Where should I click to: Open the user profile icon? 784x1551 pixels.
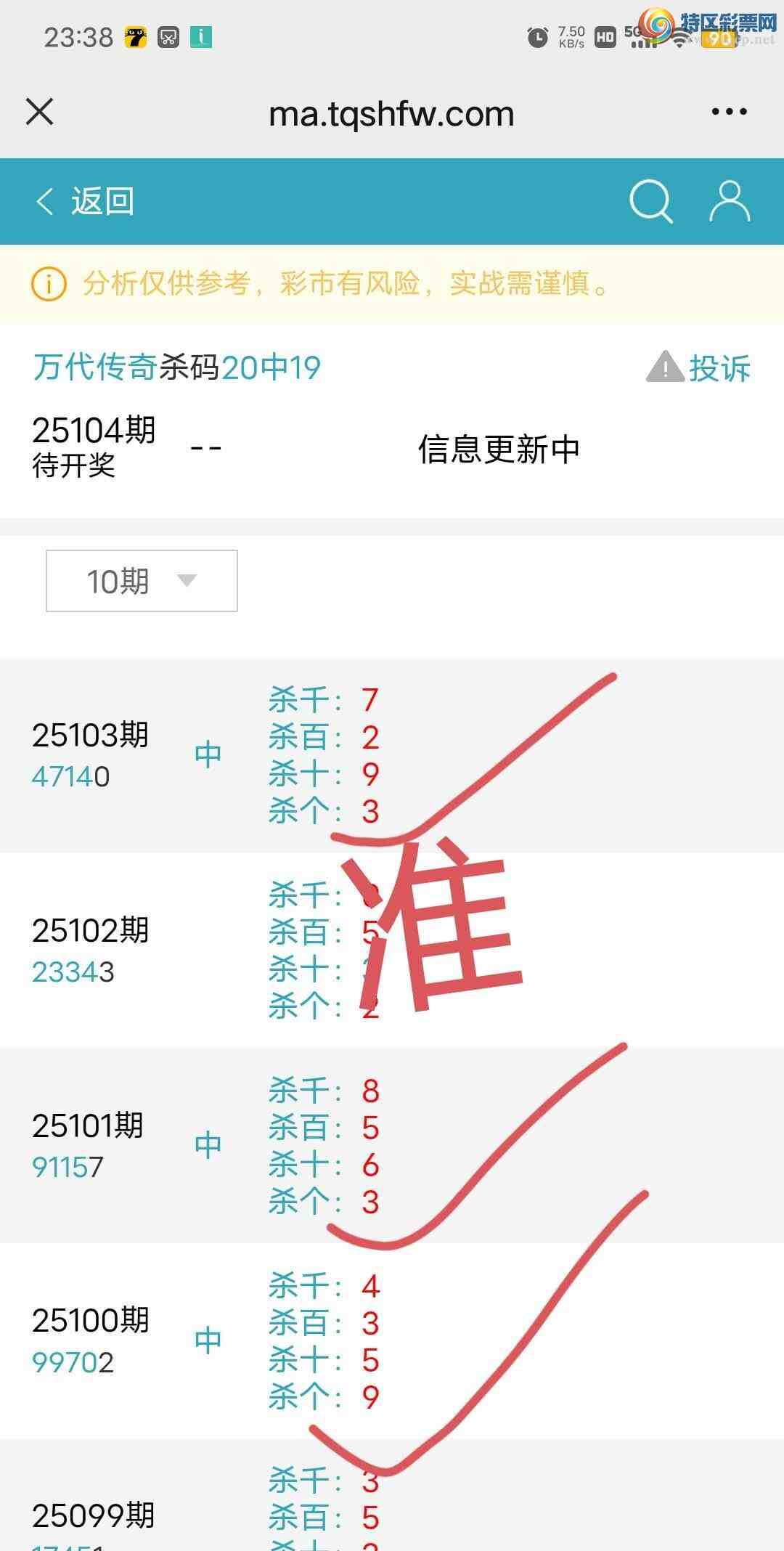click(729, 201)
